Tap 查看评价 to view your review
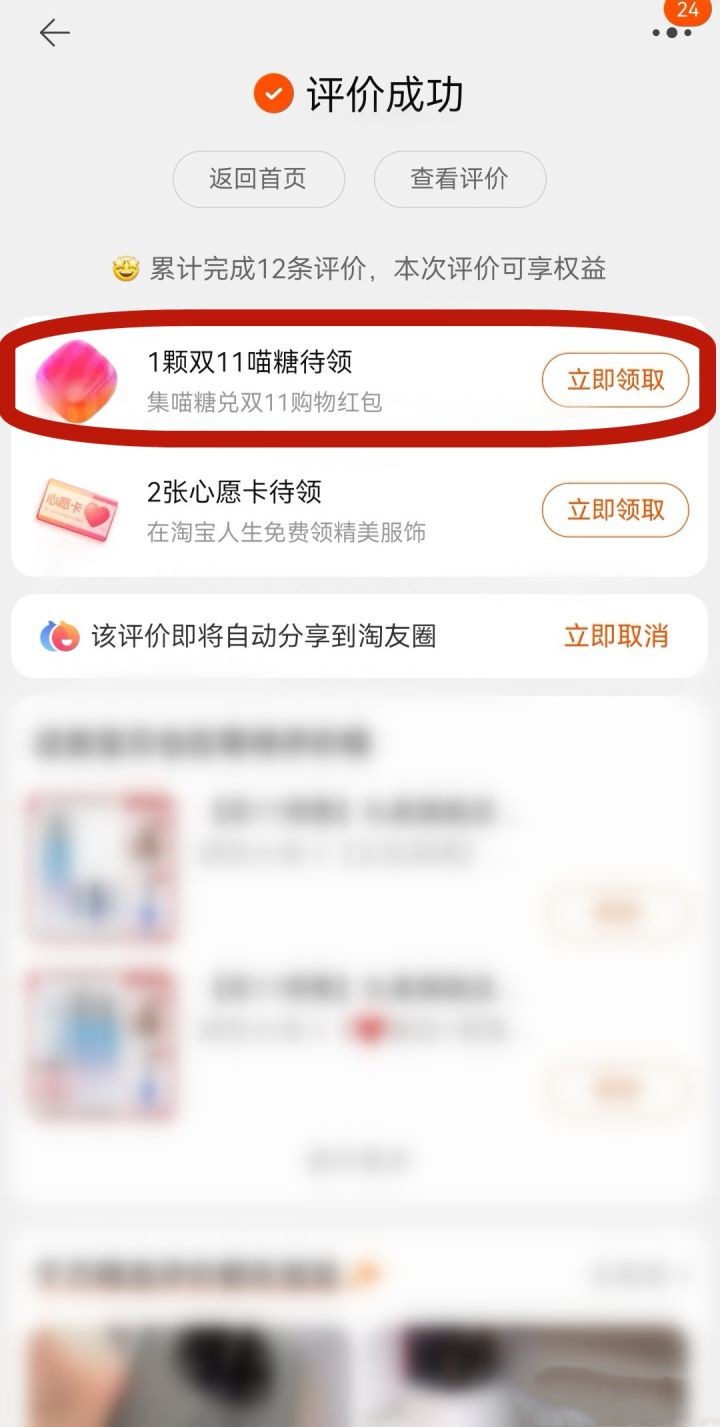The image size is (720, 1427). 460,179
